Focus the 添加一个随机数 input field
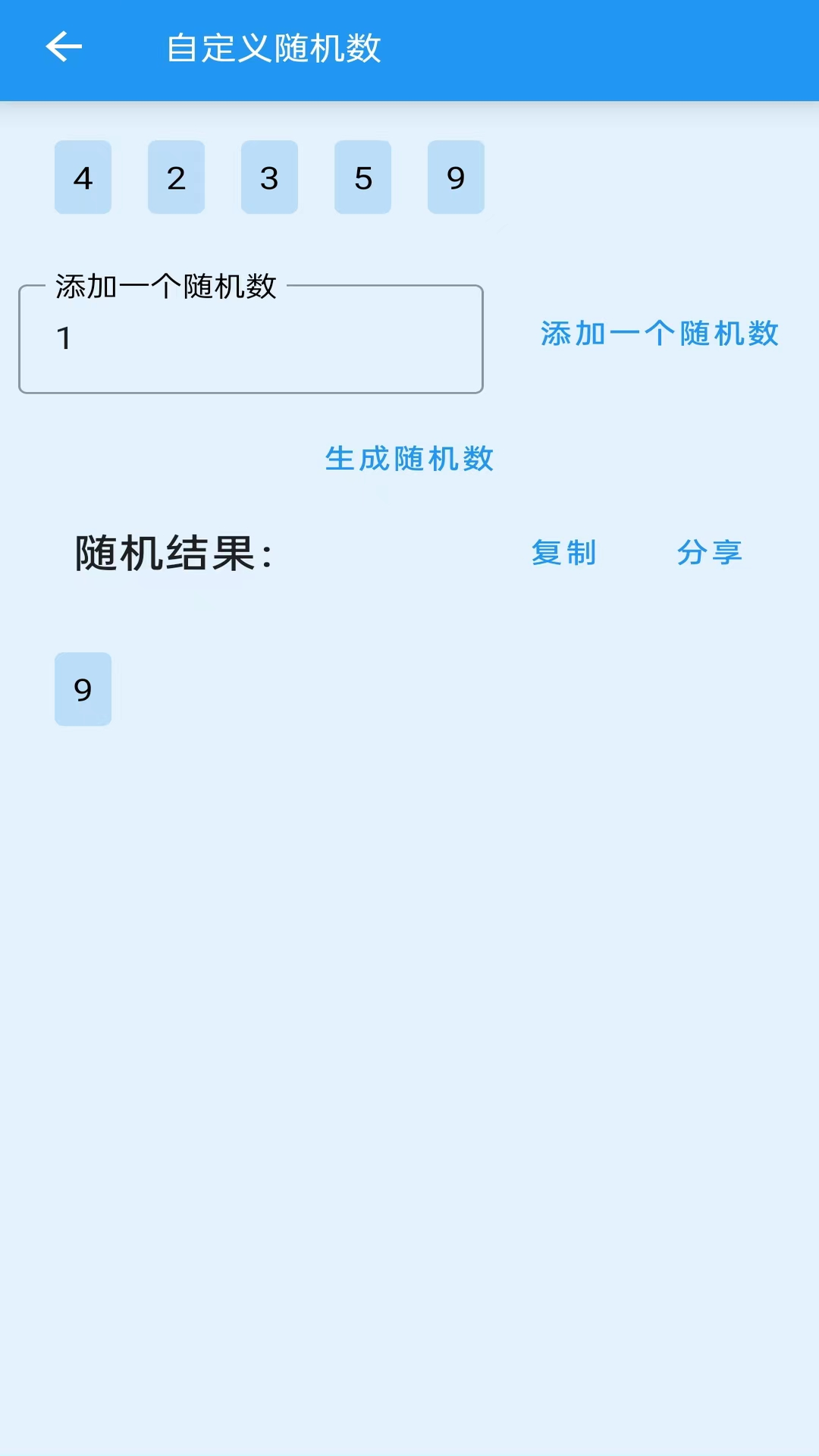The height and width of the screenshot is (1456, 819). pos(250,339)
